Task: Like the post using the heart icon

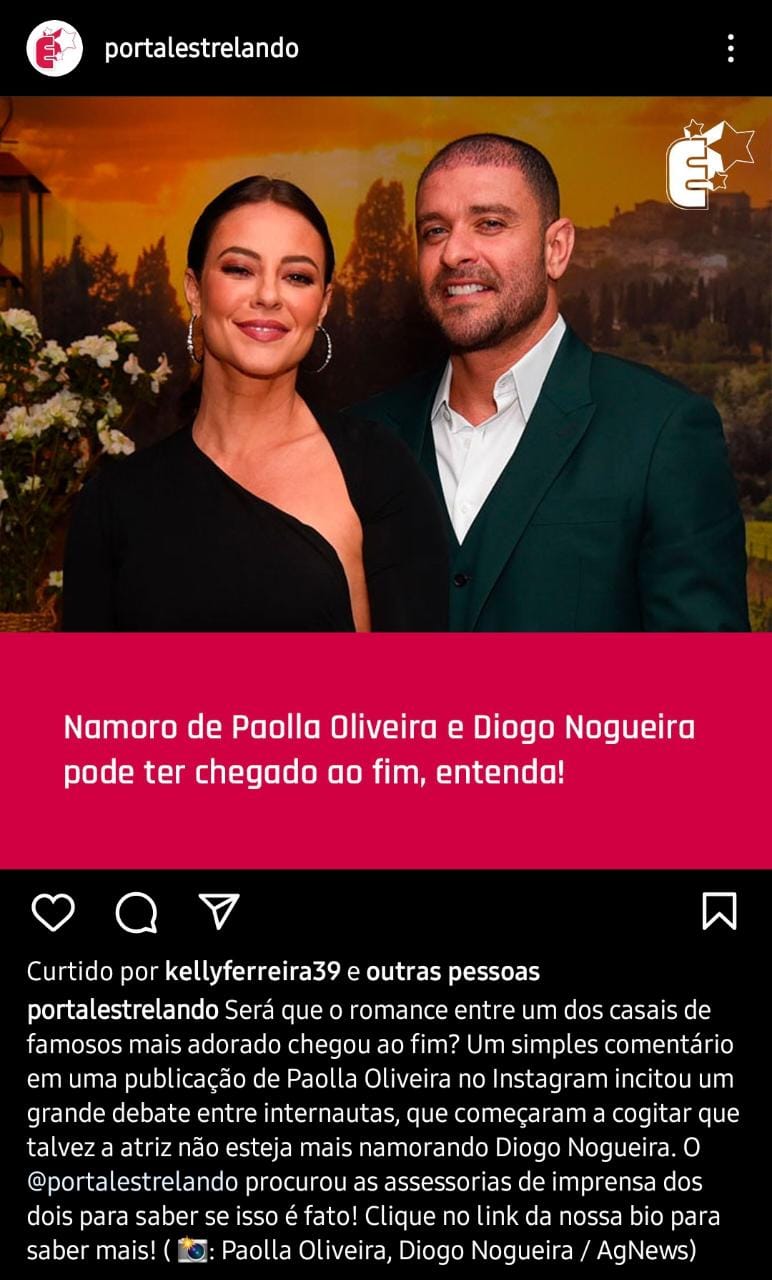Action: 55,910
